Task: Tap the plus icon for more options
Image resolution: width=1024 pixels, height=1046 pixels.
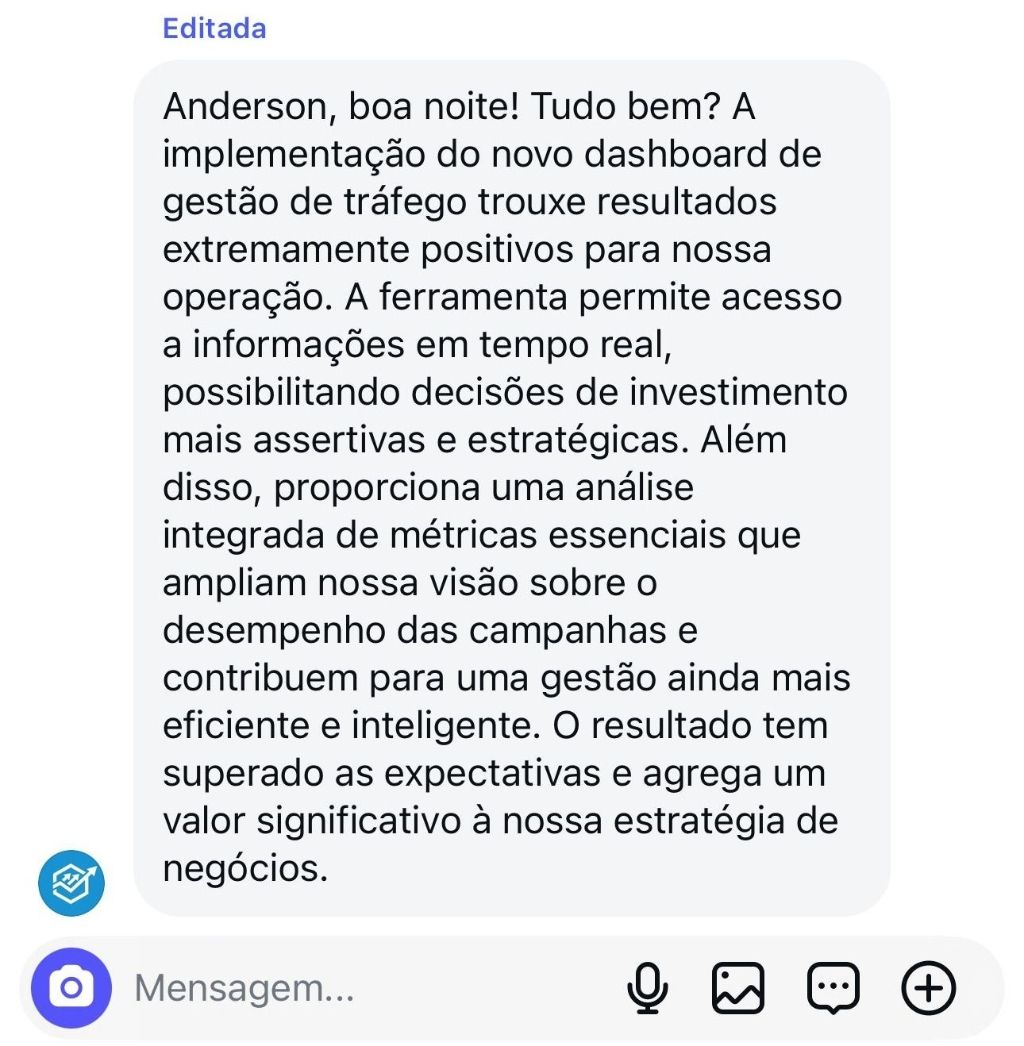Action: 929,989
